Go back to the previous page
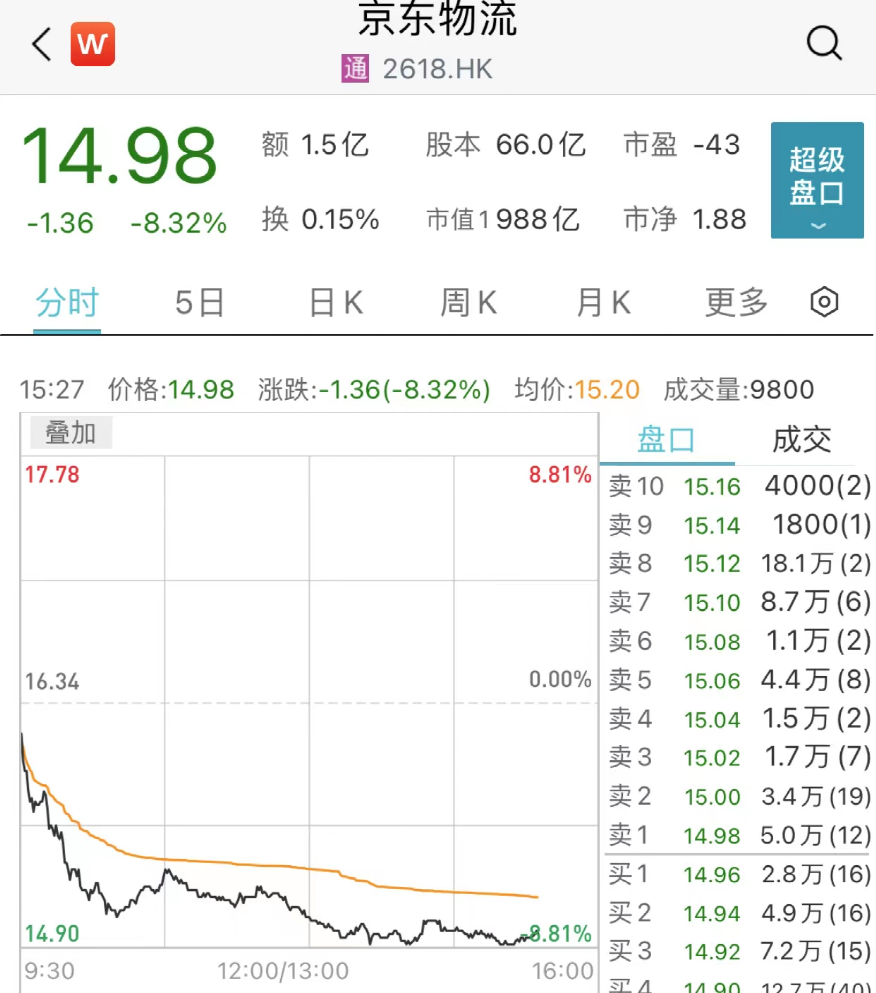This screenshot has height=993, width=876. coord(41,45)
